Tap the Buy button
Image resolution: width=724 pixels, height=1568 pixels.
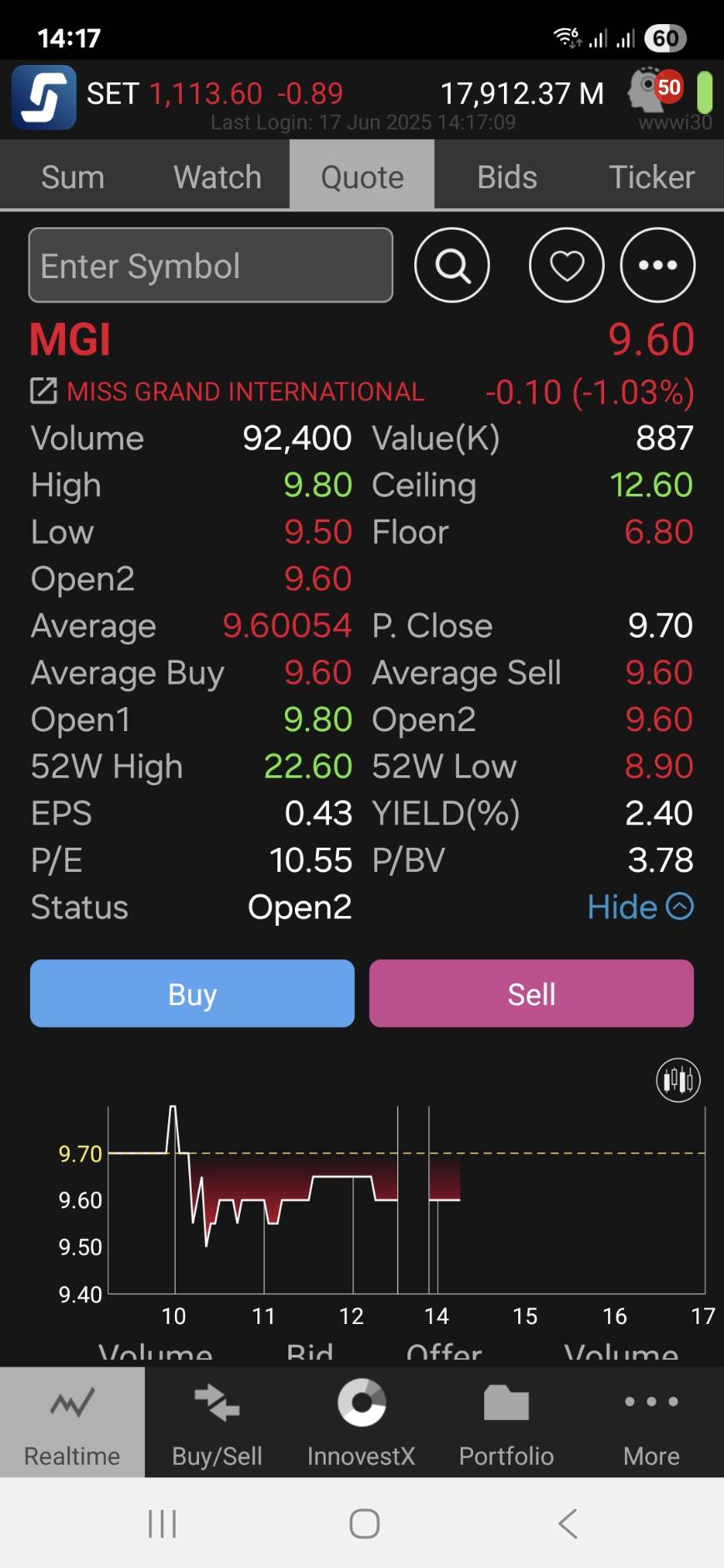(192, 993)
